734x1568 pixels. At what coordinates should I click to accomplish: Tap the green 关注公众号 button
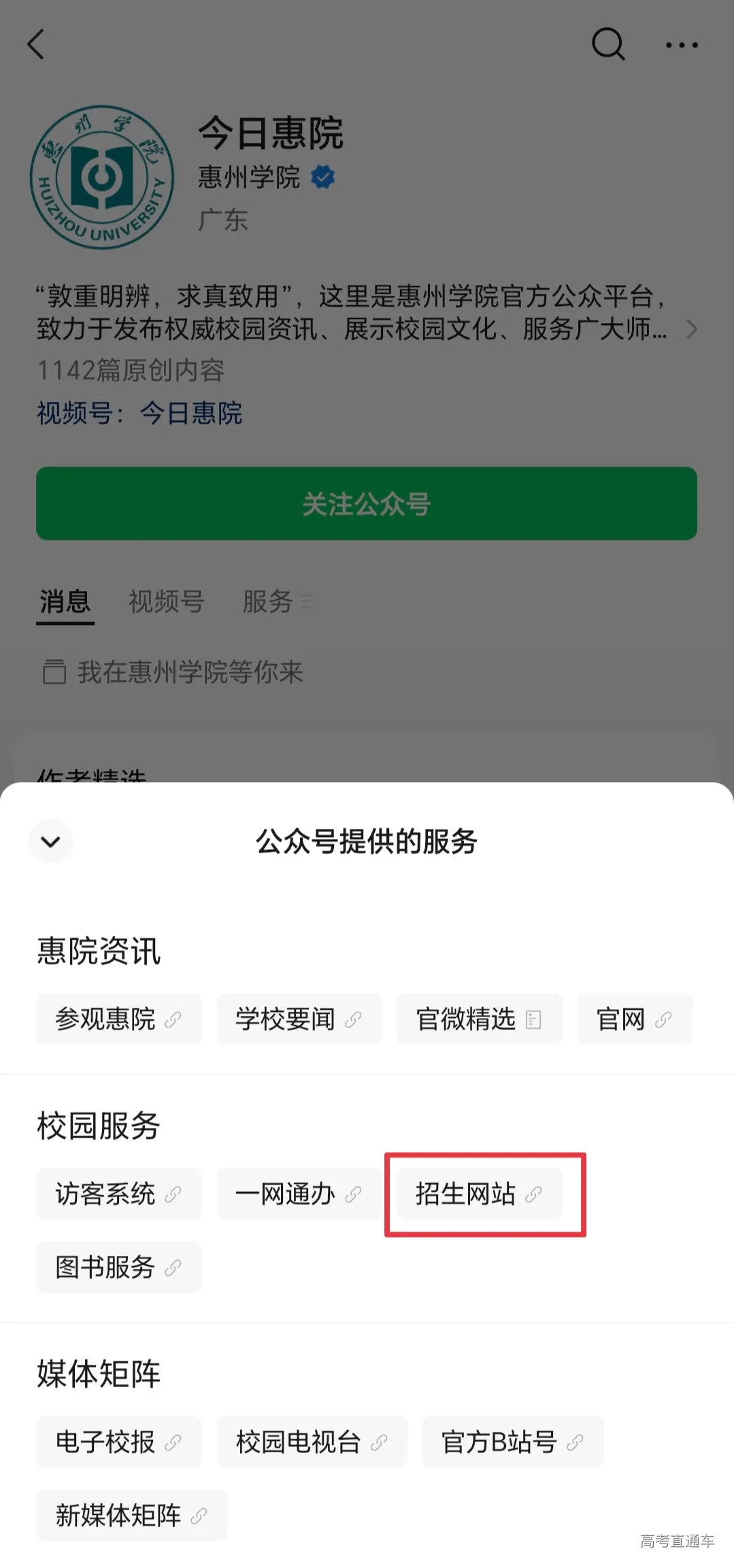click(x=367, y=503)
